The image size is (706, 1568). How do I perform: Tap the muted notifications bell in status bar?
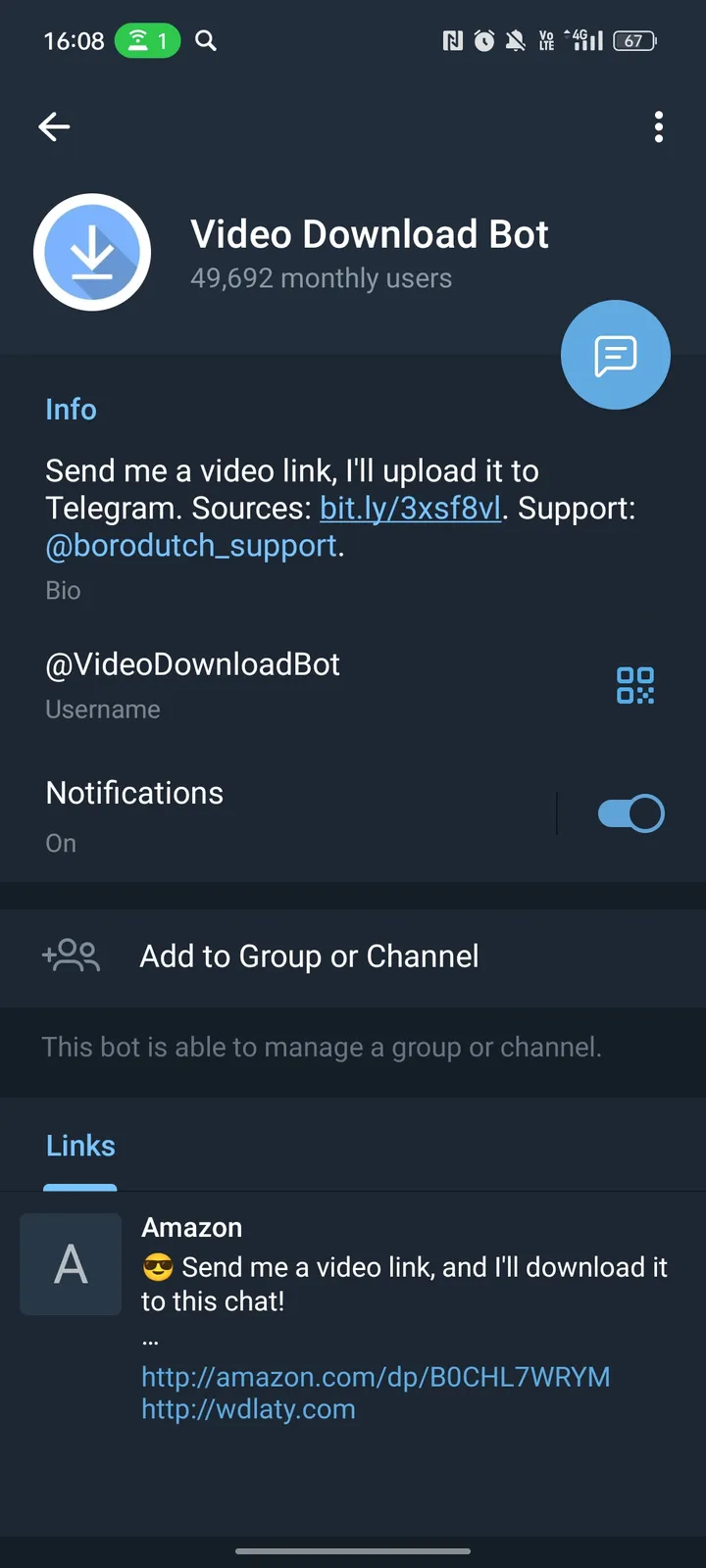(515, 40)
